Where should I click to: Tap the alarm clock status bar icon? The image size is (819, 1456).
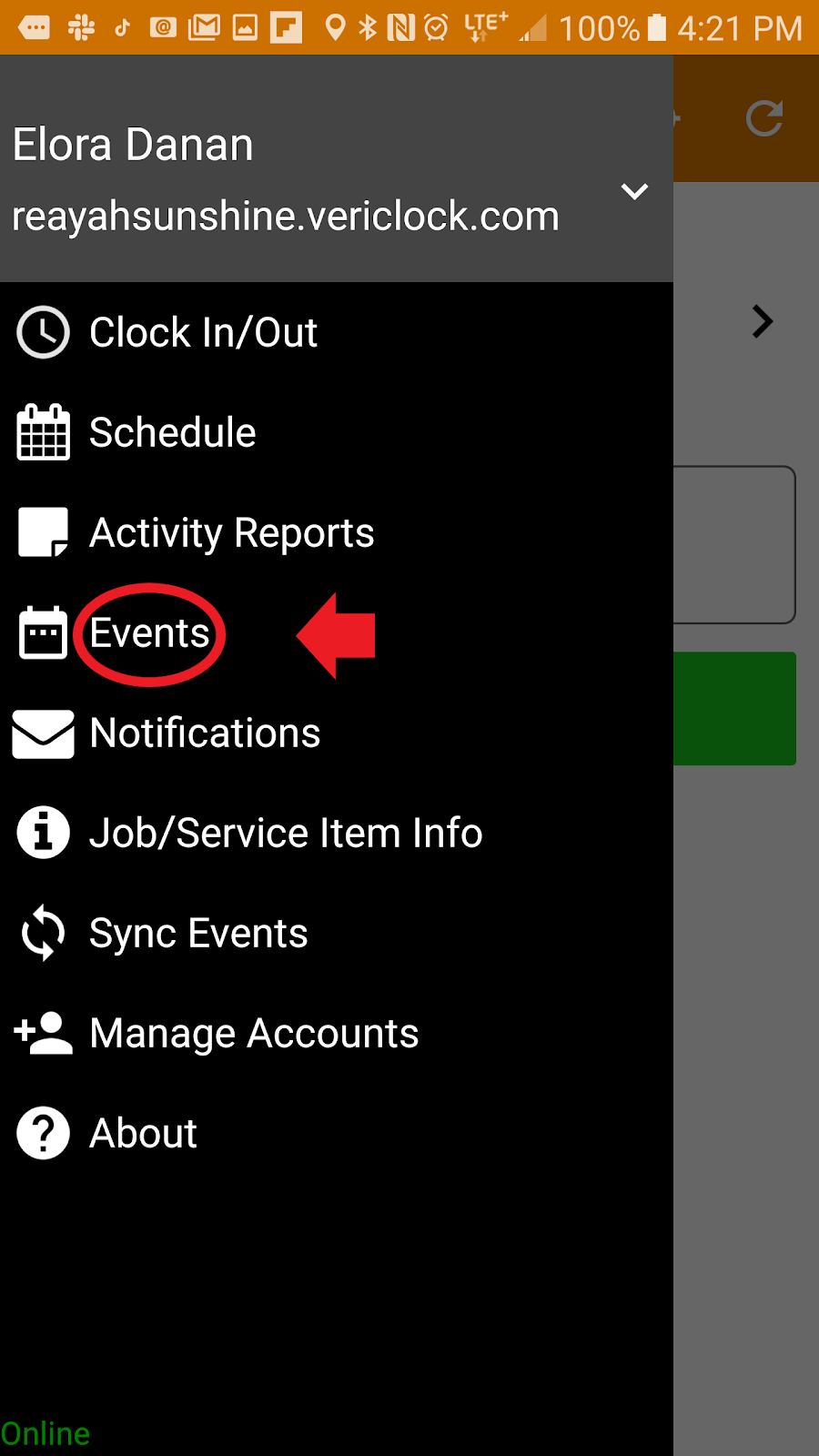pos(434,27)
